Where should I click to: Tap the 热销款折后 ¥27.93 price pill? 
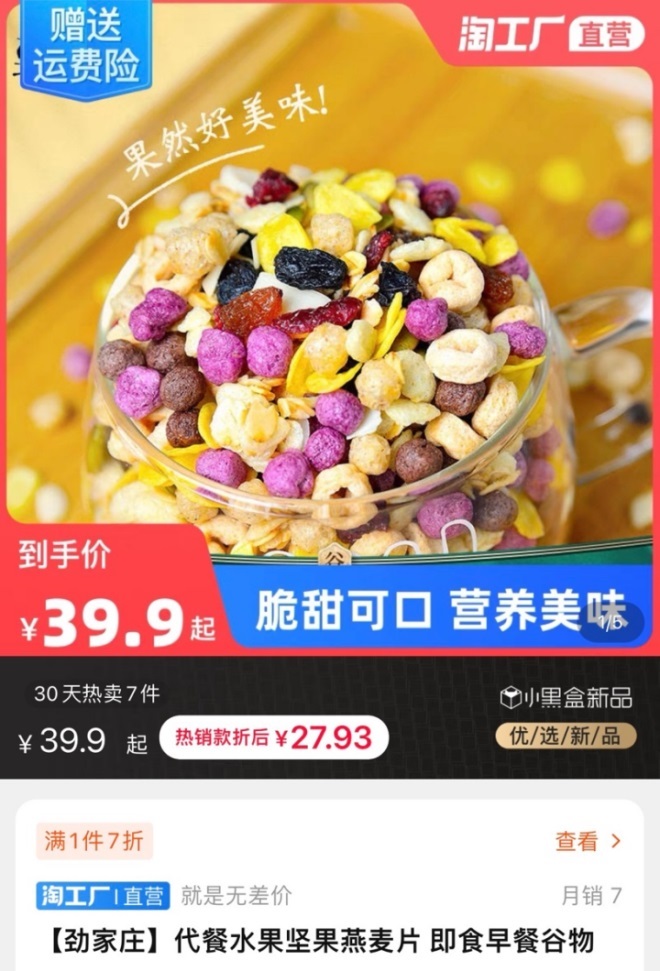(274, 738)
